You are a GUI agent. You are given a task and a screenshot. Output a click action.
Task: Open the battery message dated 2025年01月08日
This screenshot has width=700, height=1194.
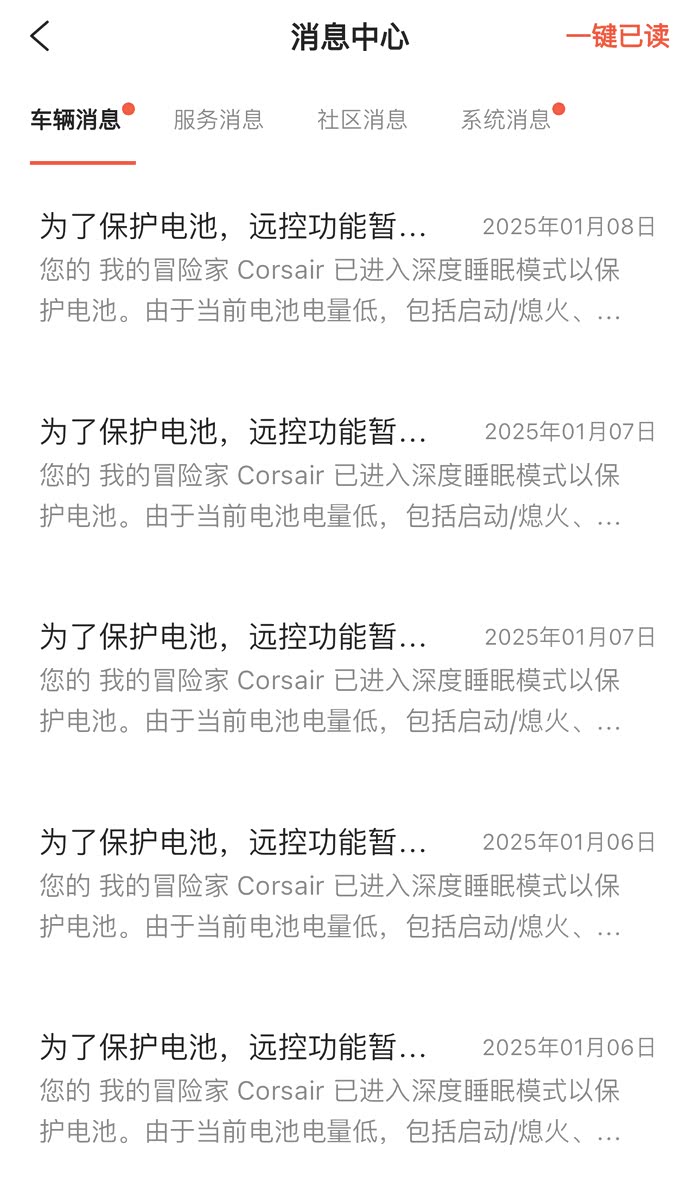coord(348,269)
